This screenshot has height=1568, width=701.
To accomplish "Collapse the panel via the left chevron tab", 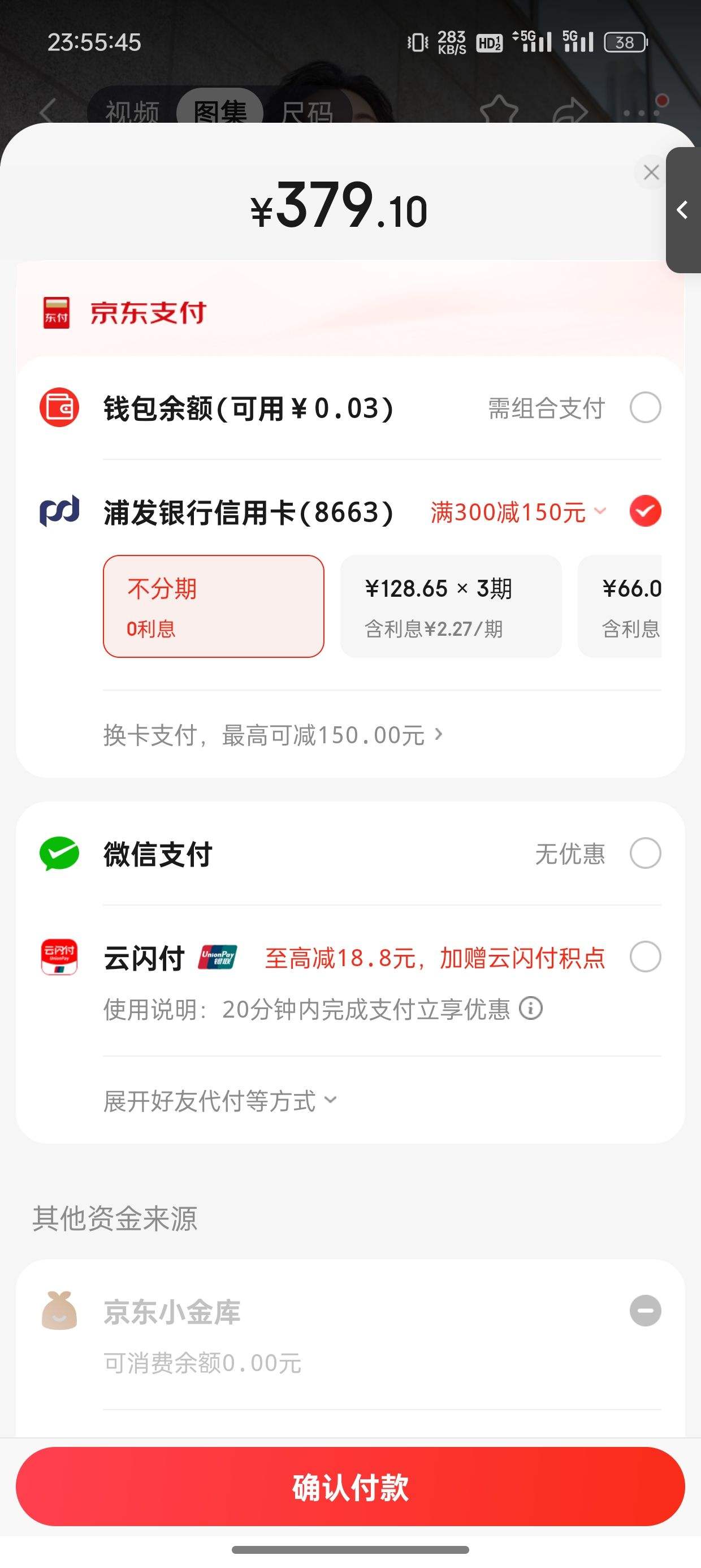I will (683, 209).
